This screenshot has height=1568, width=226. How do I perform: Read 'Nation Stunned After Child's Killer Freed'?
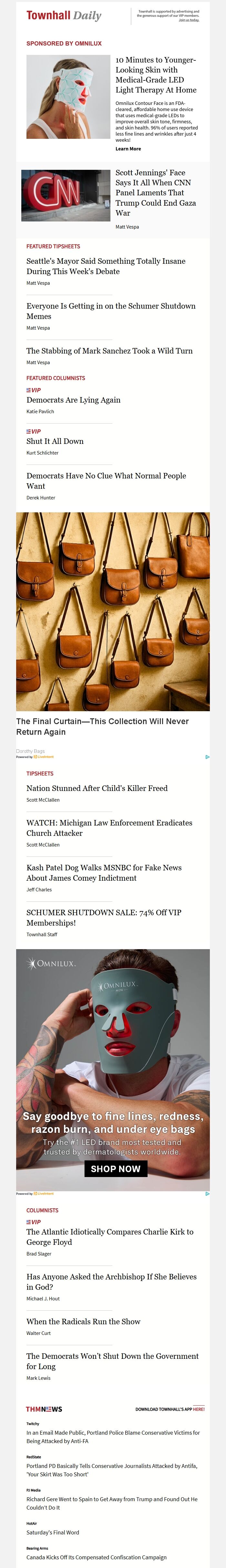pos(97,788)
